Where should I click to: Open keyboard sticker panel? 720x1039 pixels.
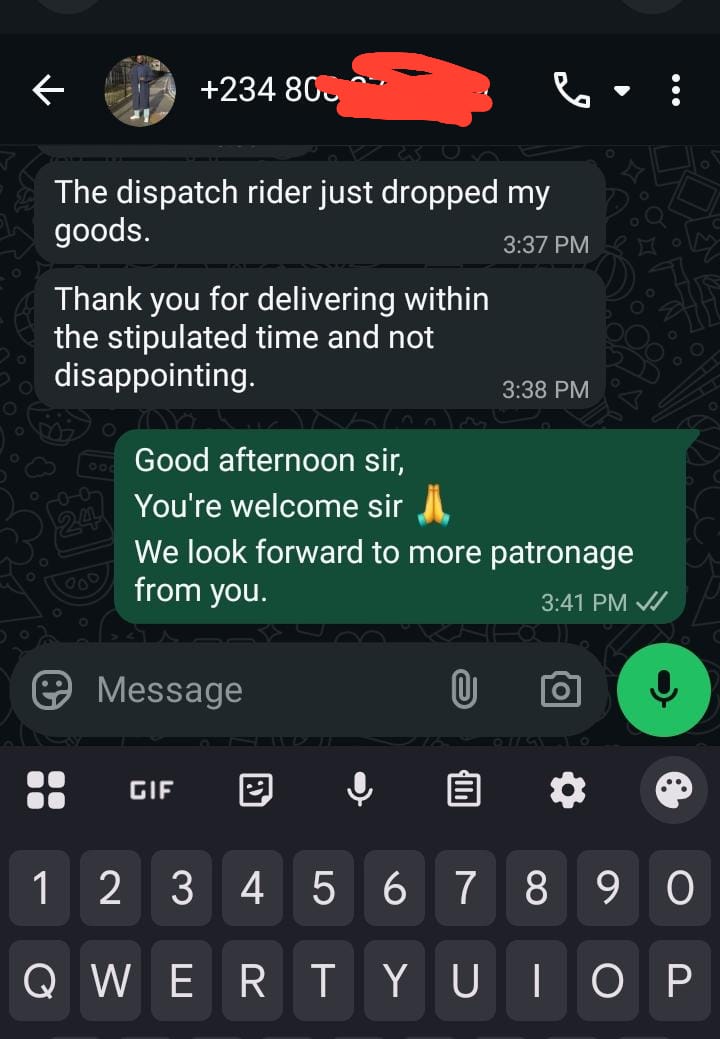[256, 791]
